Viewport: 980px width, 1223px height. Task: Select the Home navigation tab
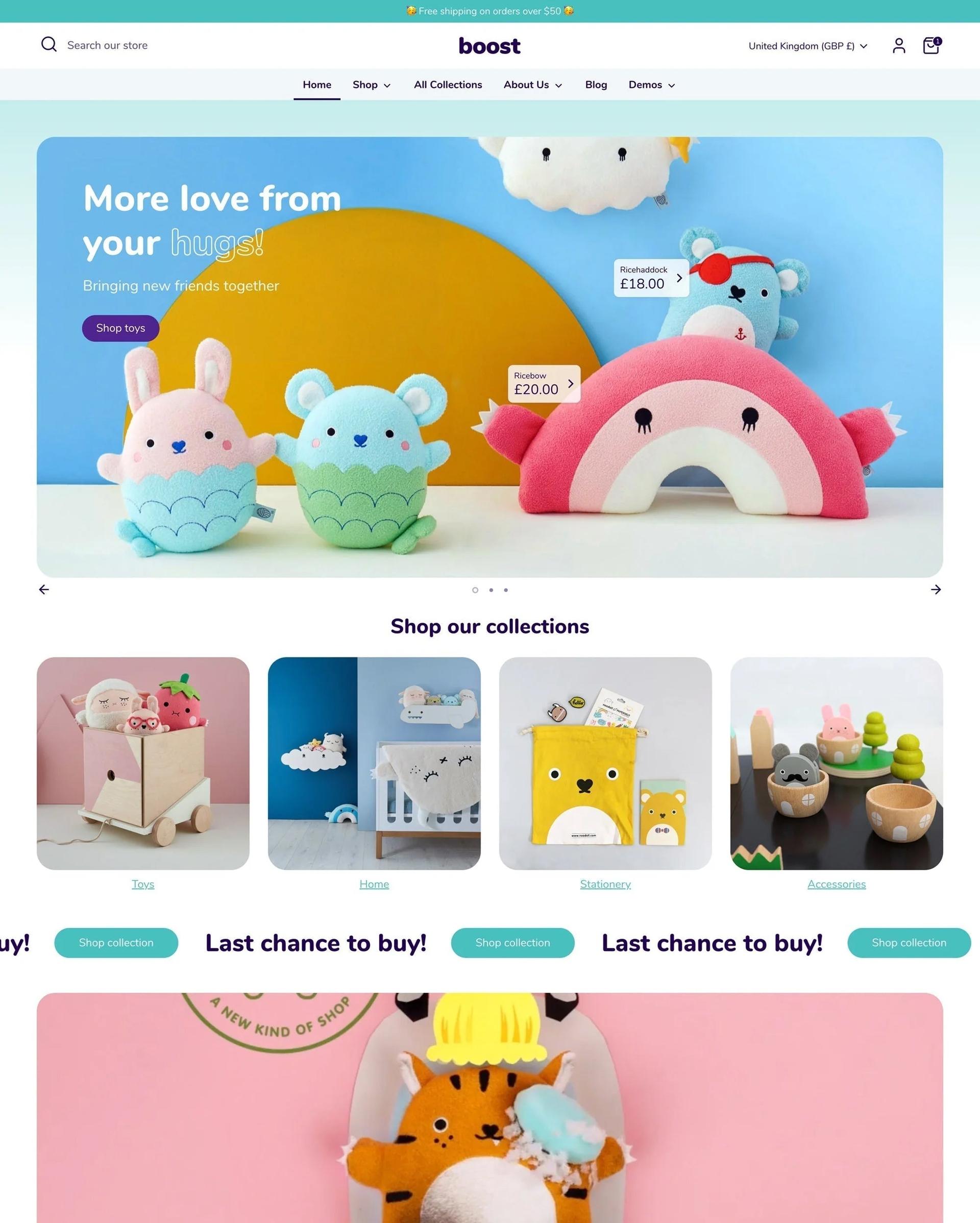(x=316, y=85)
